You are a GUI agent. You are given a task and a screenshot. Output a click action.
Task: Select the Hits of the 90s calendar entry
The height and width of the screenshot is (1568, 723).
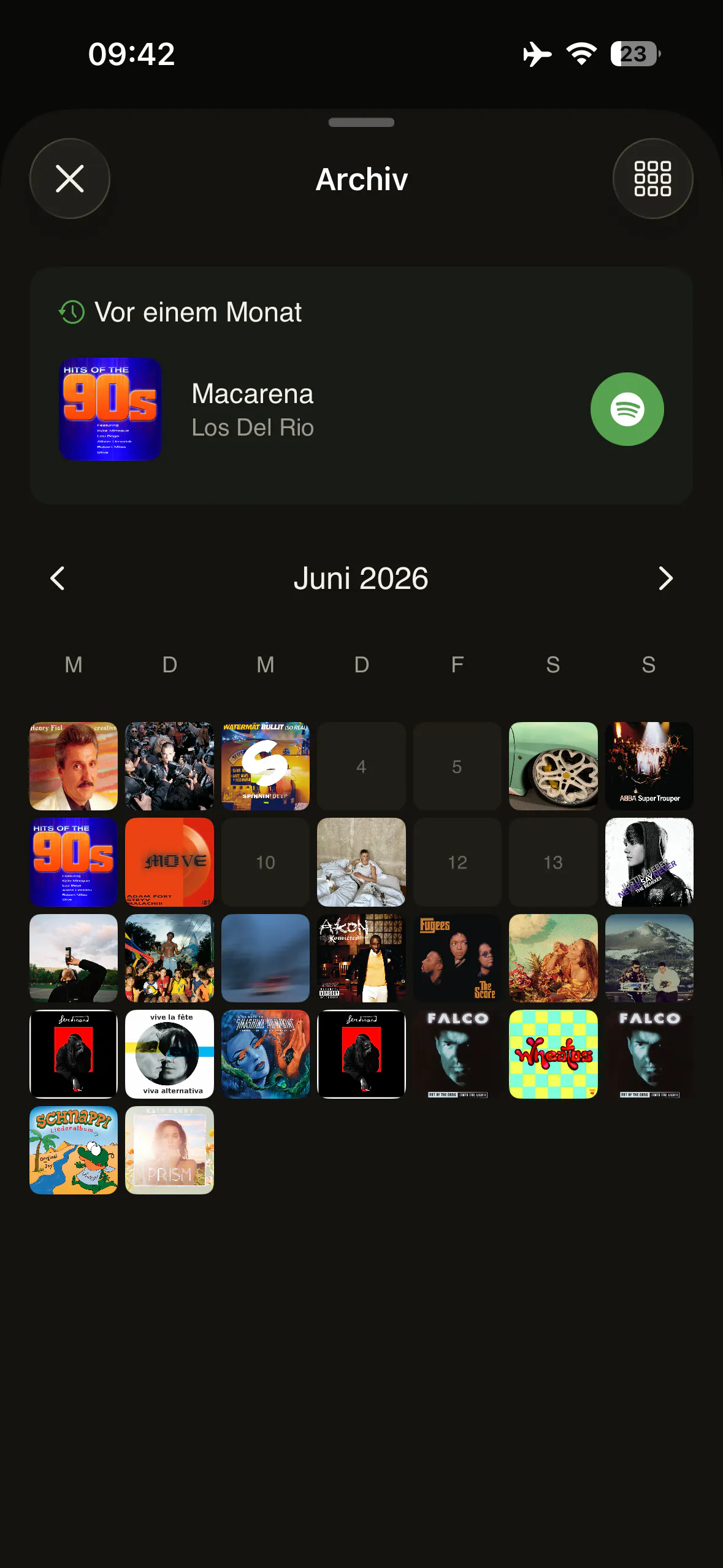[74, 862]
